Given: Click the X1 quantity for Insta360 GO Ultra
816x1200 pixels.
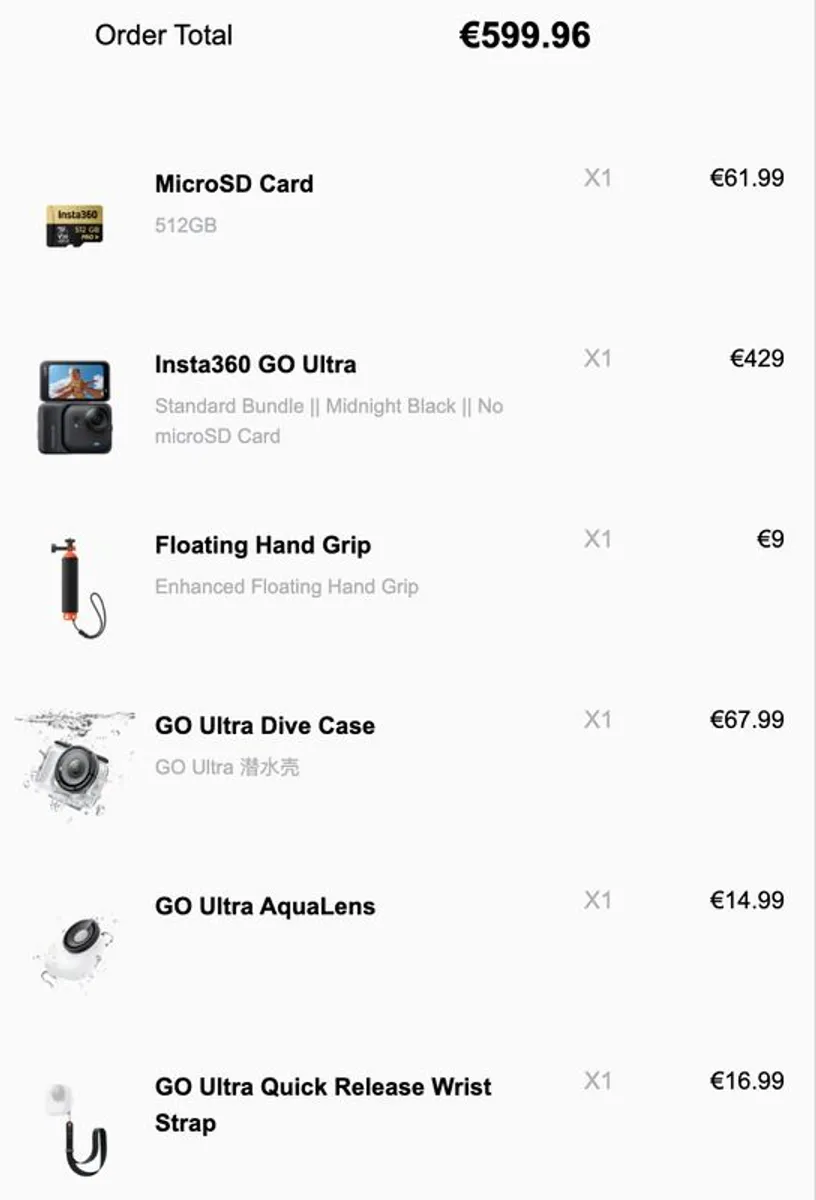Looking at the screenshot, I should click(599, 358).
